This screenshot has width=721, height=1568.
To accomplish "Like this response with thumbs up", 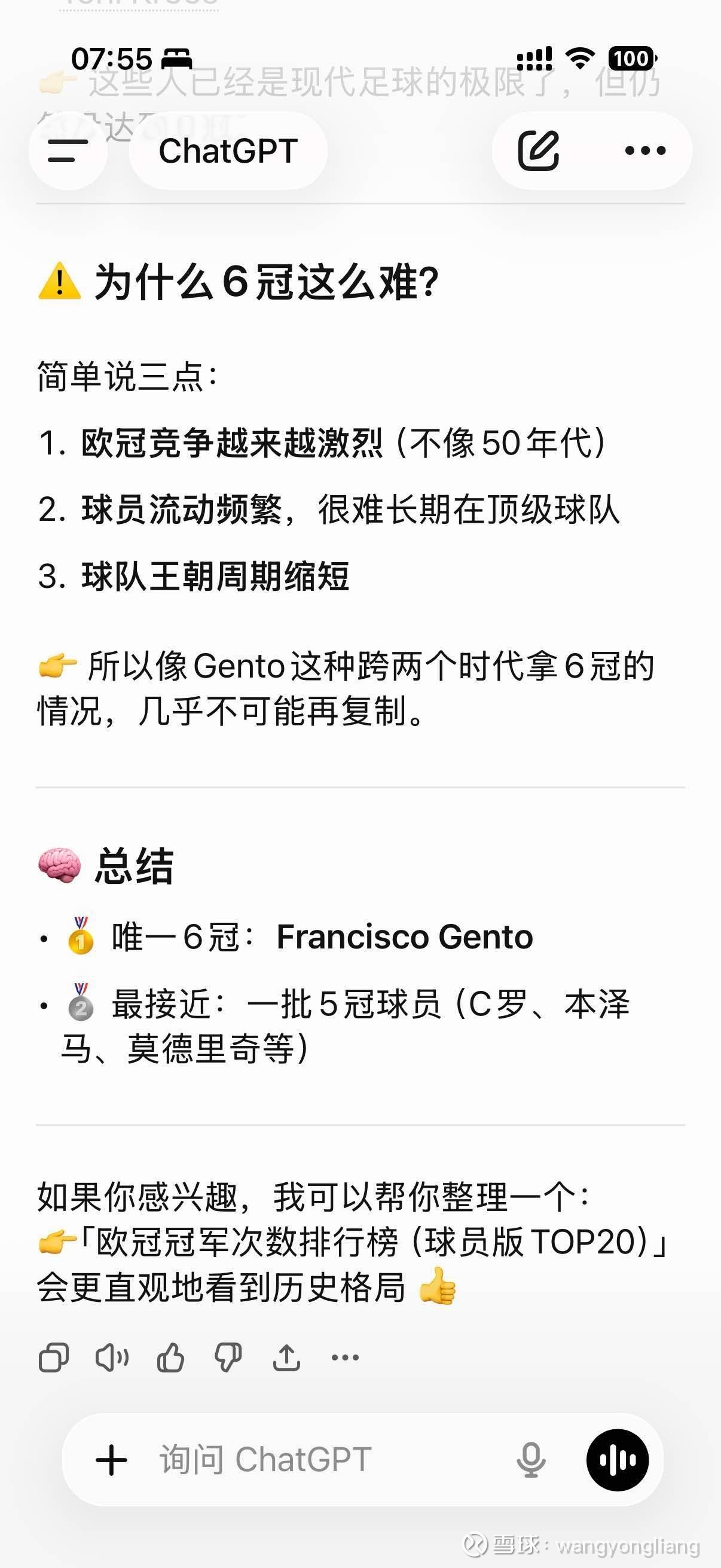I will (170, 1357).
